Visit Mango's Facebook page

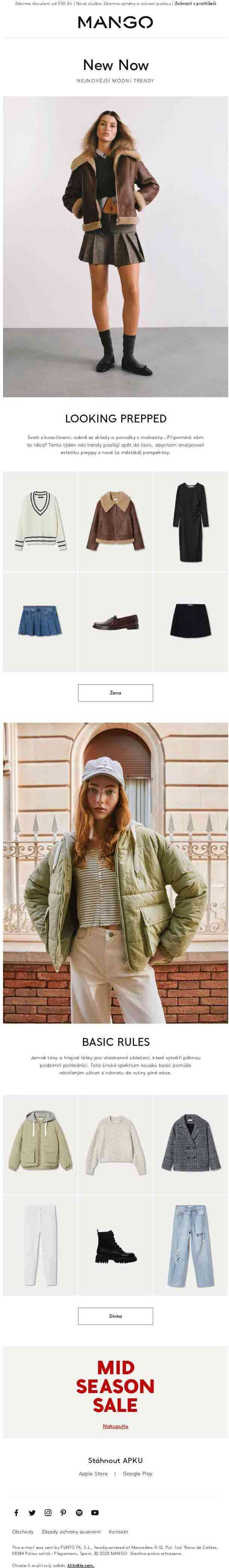click(17, 1513)
